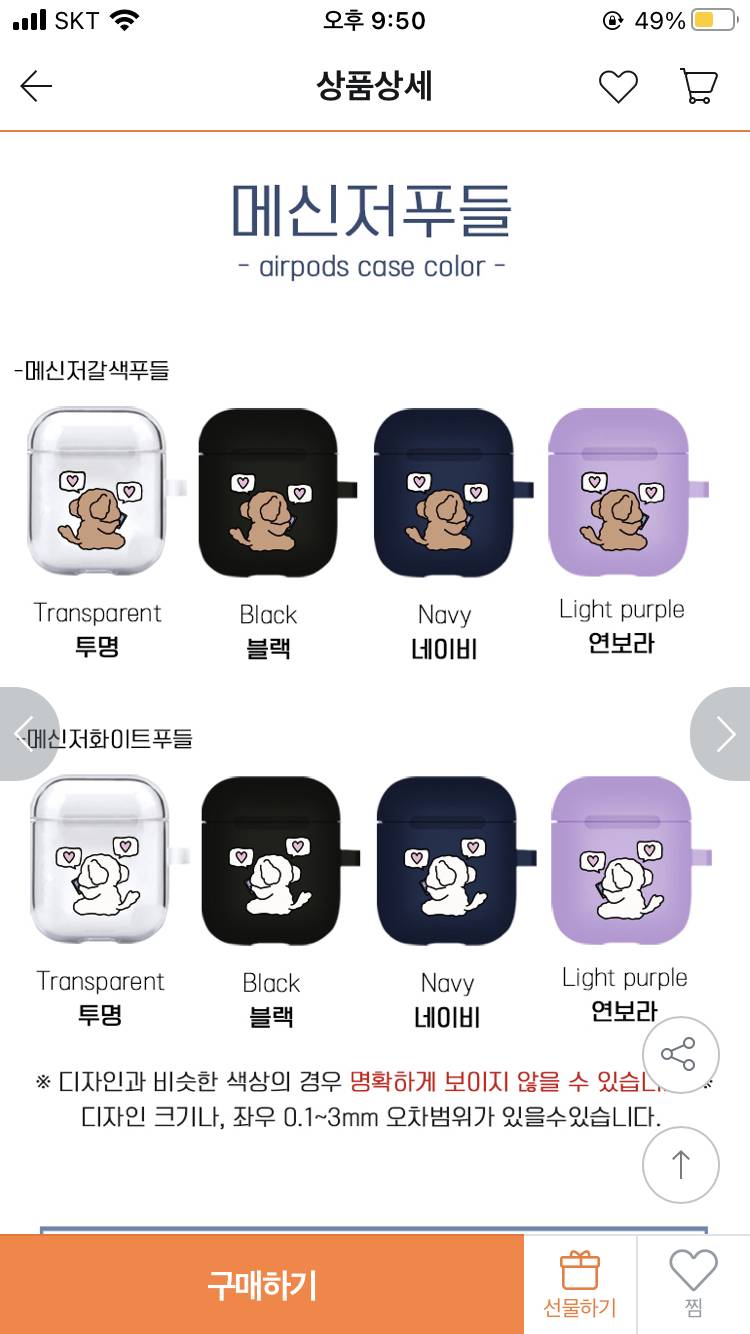Add product to favorites with 찜
The width and height of the screenshot is (750, 1334).
tap(693, 1284)
